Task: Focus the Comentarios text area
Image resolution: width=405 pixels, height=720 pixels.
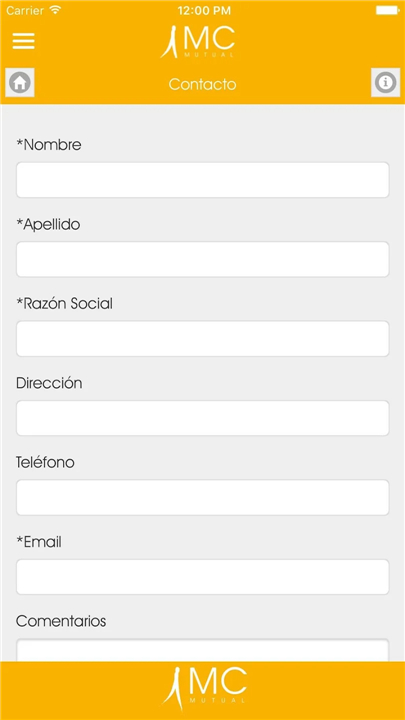Action: pos(202,650)
